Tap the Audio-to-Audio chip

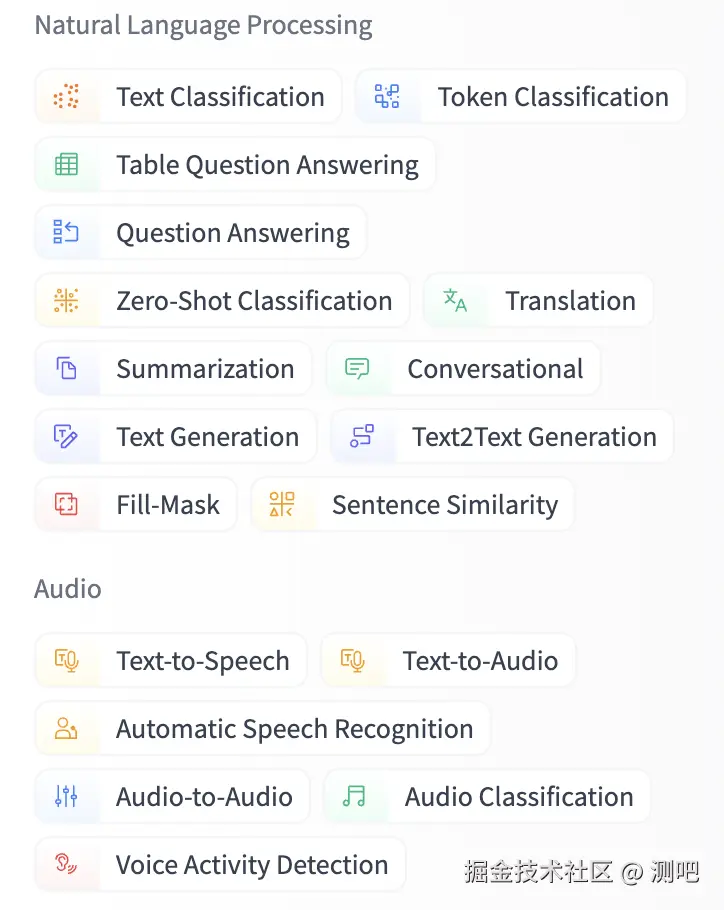(172, 797)
